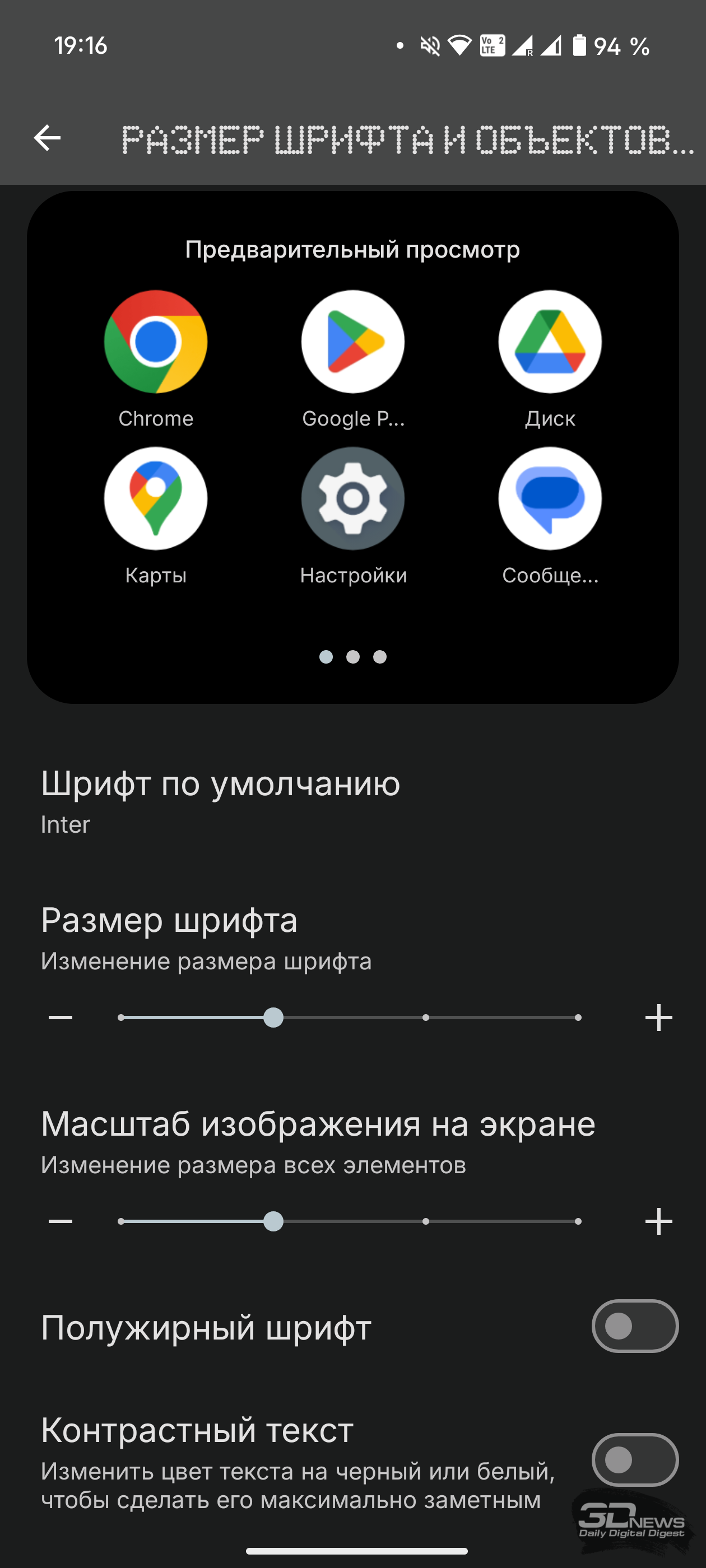
Task: Decrease font size with the minus button
Action: (x=61, y=1017)
